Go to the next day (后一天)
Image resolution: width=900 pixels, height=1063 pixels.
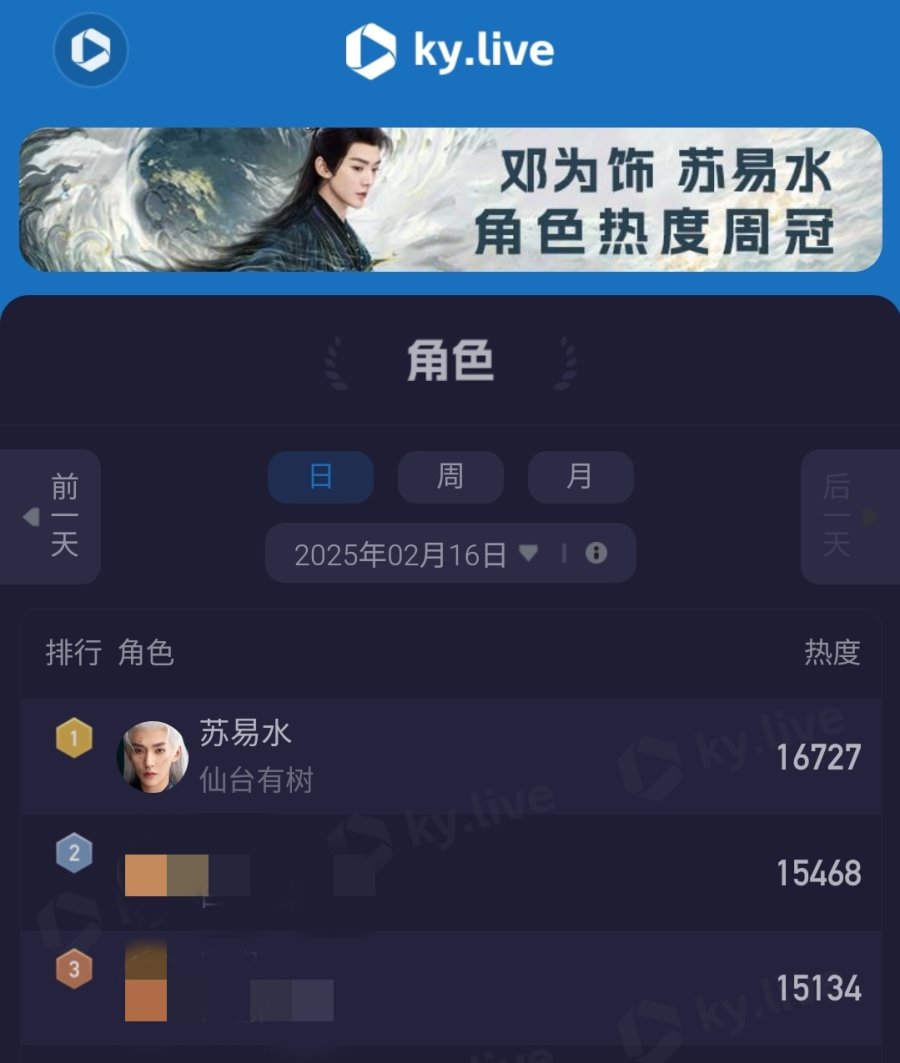[848, 516]
